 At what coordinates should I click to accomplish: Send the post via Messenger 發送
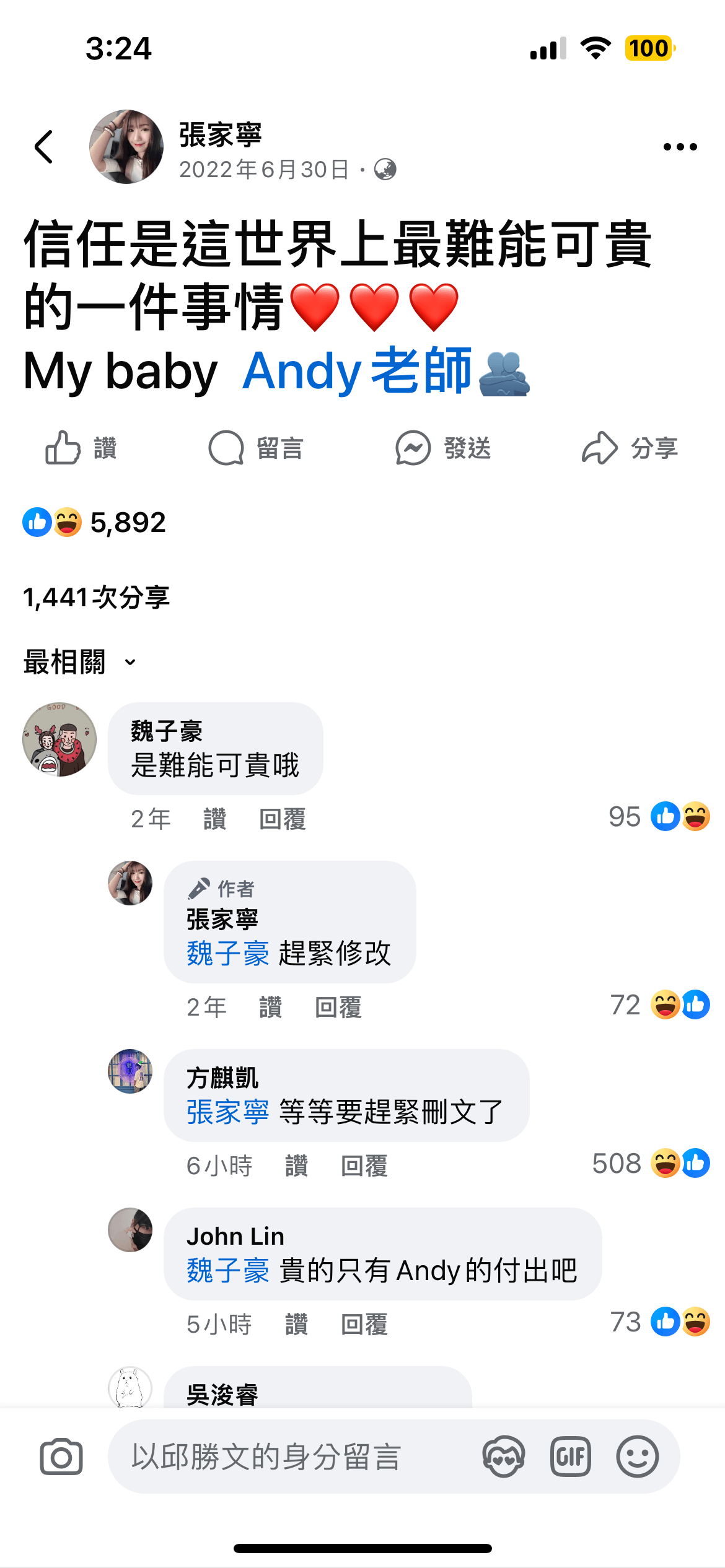tap(444, 448)
